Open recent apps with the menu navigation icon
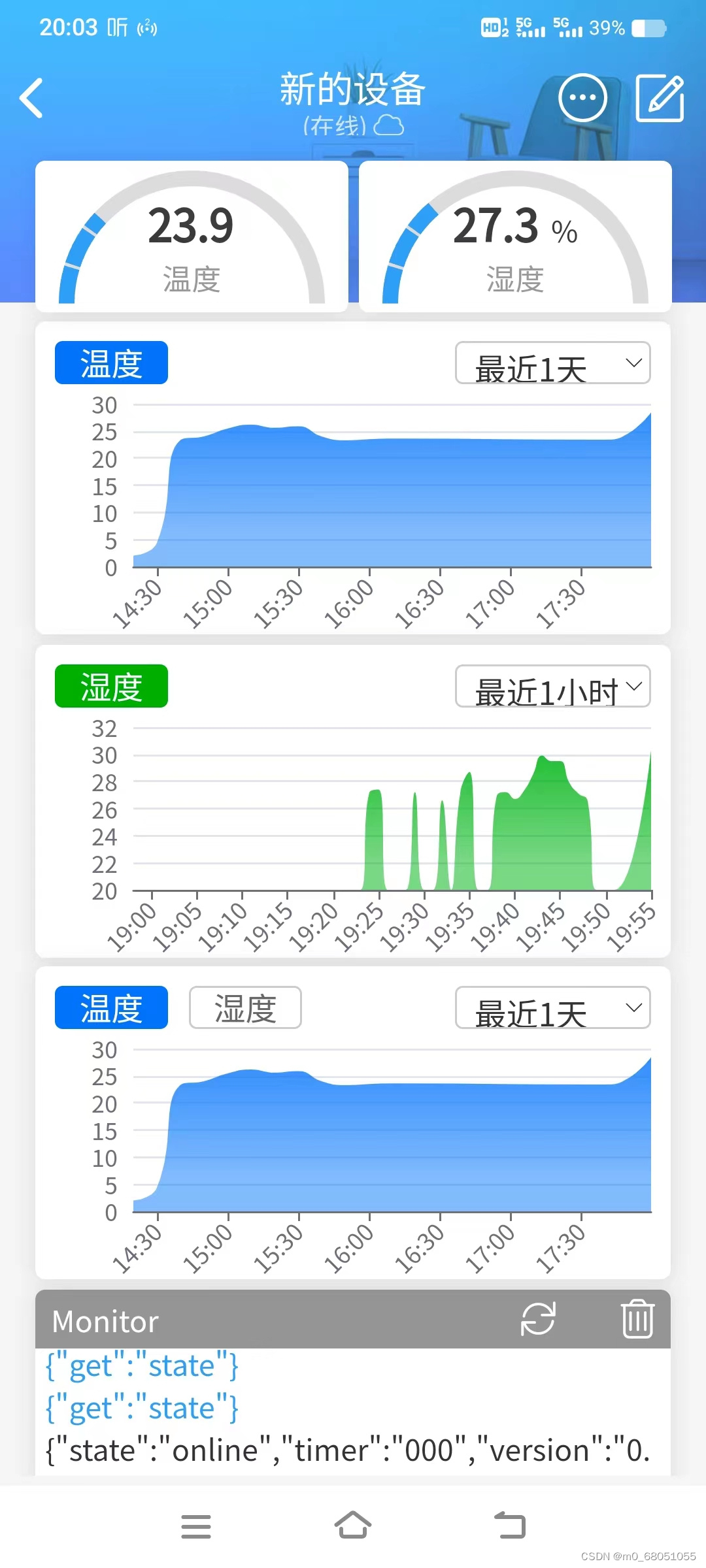The image size is (706, 1568). (x=196, y=1525)
